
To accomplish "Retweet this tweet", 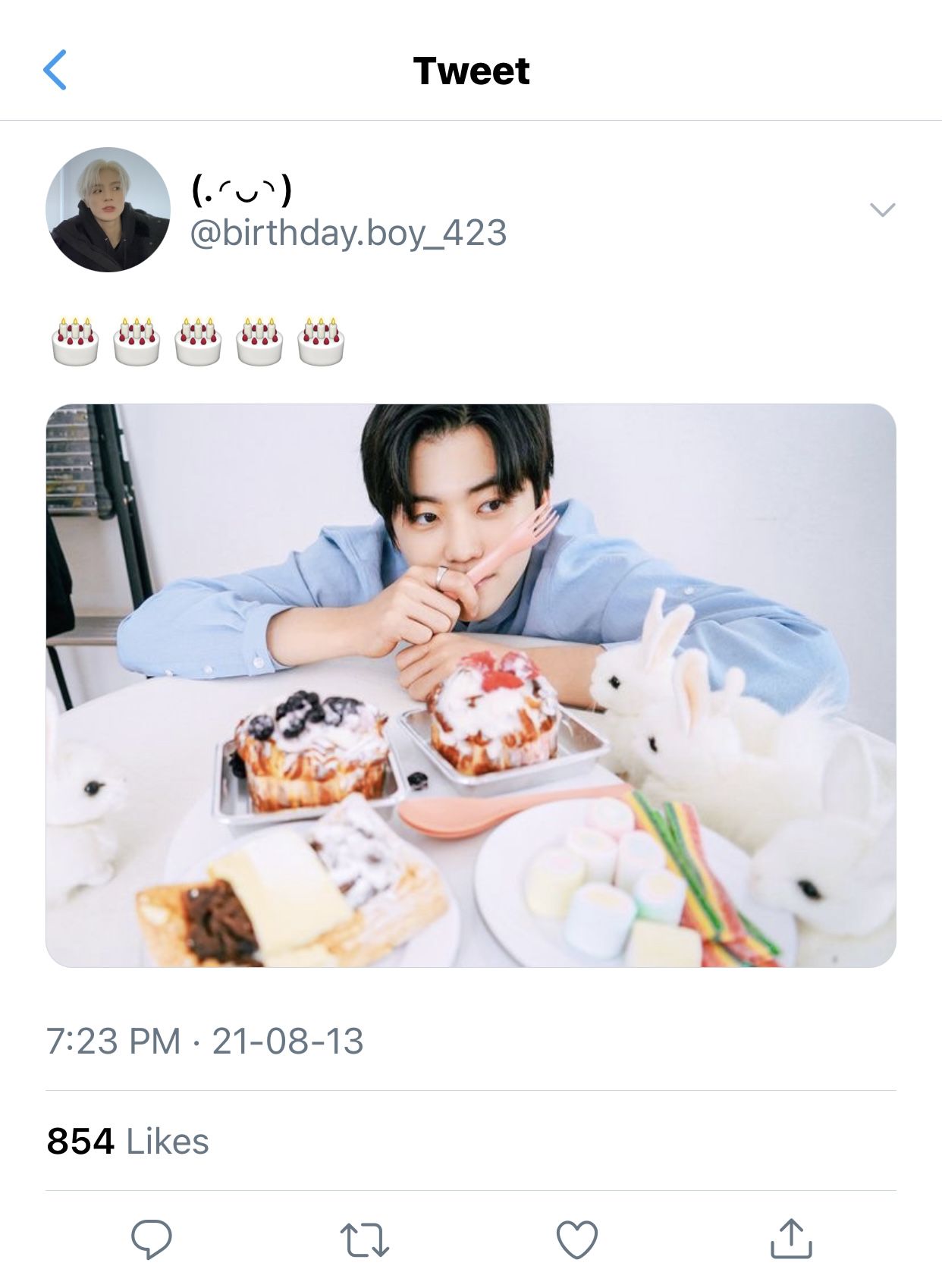I will [x=365, y=1239].
